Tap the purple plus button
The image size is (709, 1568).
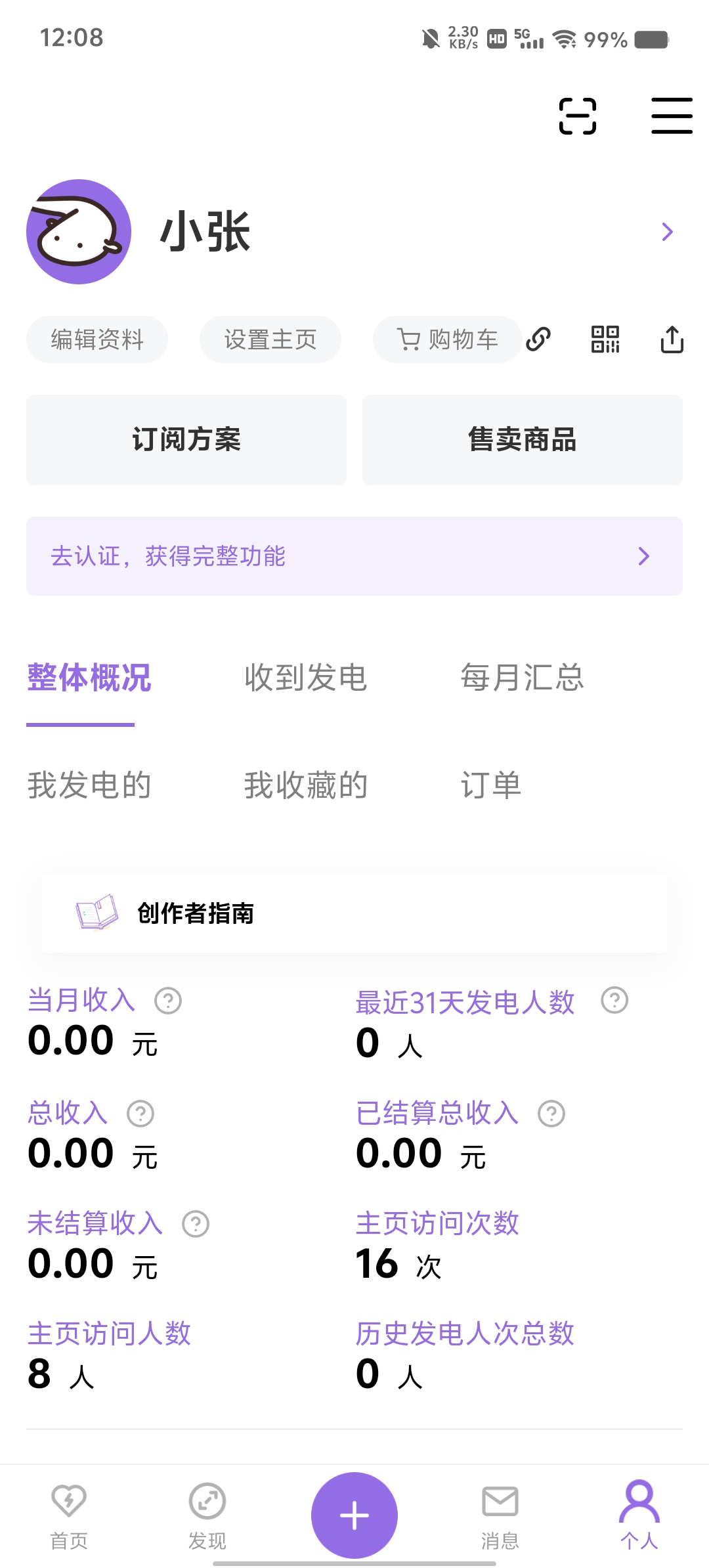point(354,1515)
